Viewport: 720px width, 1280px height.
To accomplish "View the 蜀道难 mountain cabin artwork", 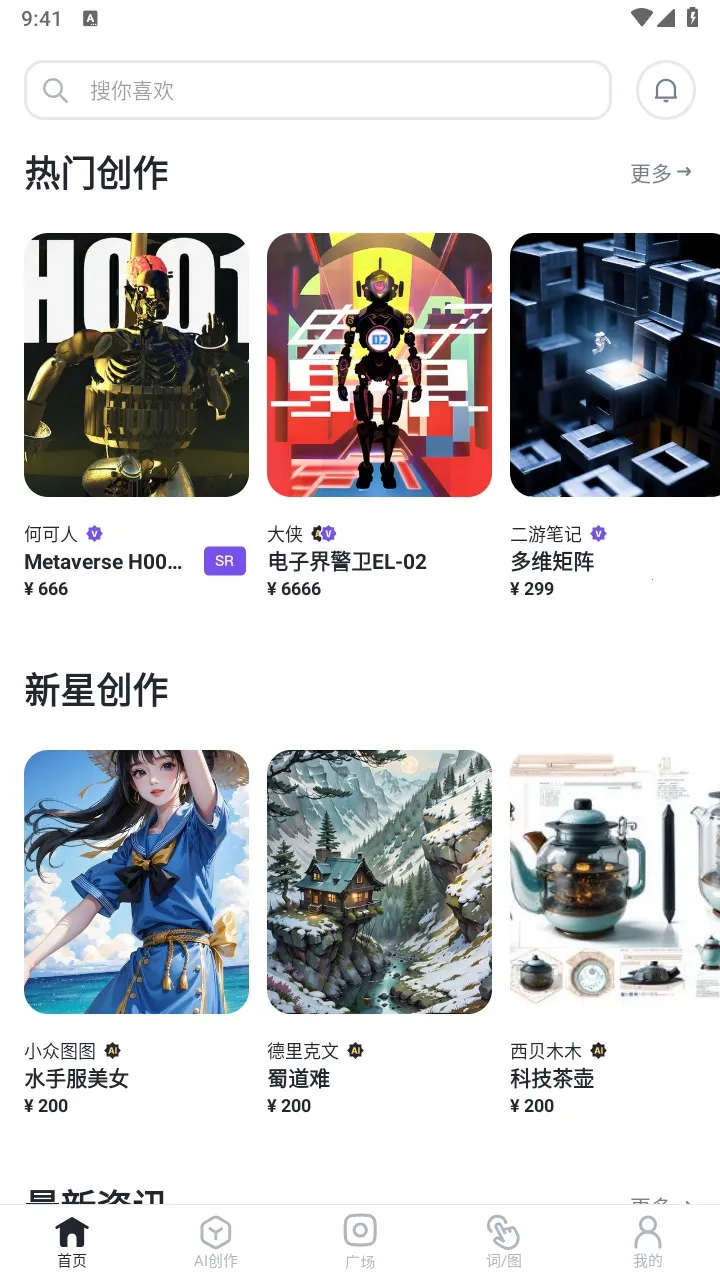I will [x=379, y=881].
